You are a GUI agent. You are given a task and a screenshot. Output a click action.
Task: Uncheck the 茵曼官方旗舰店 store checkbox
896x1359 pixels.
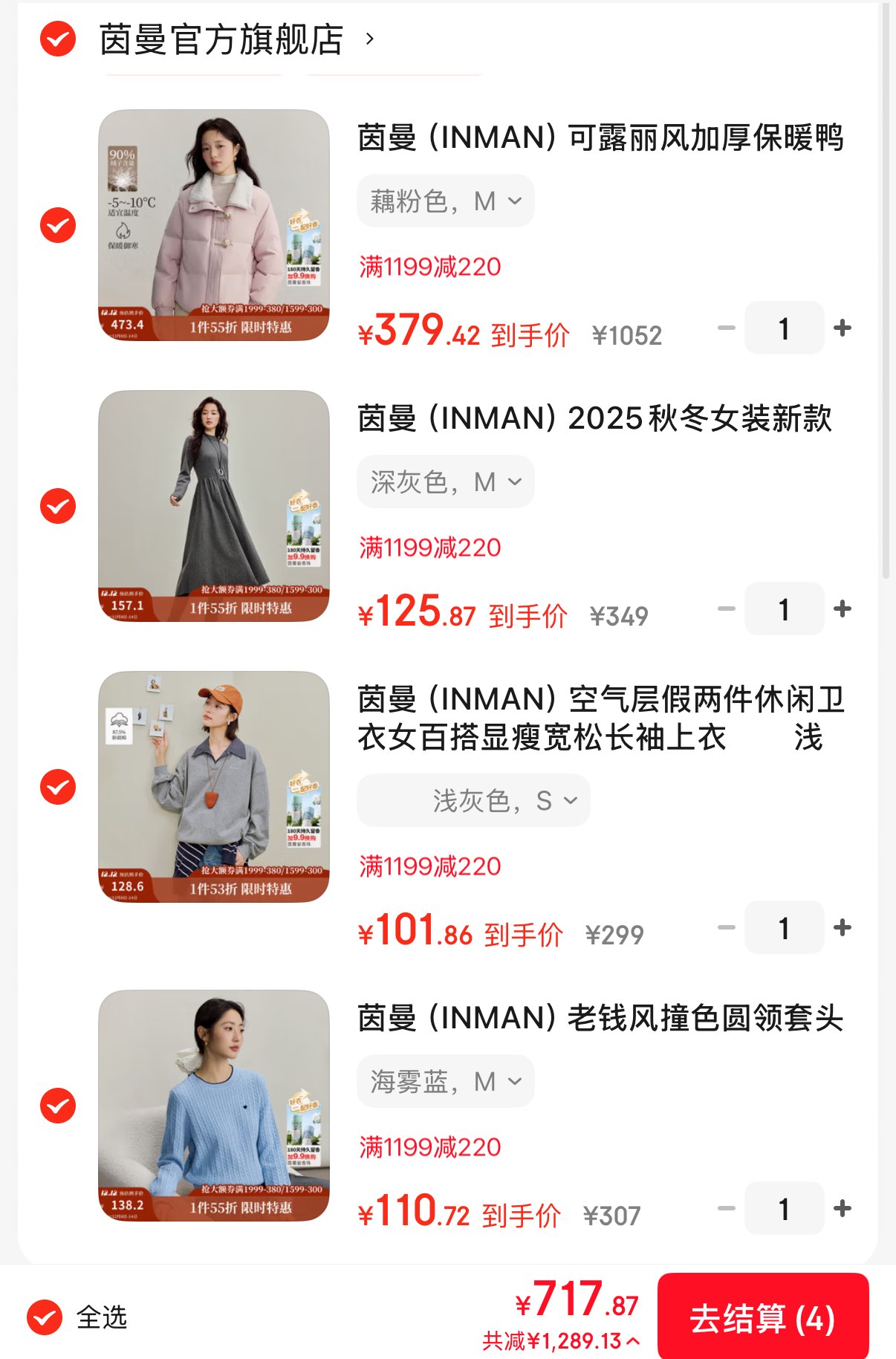tap(58, 39)
